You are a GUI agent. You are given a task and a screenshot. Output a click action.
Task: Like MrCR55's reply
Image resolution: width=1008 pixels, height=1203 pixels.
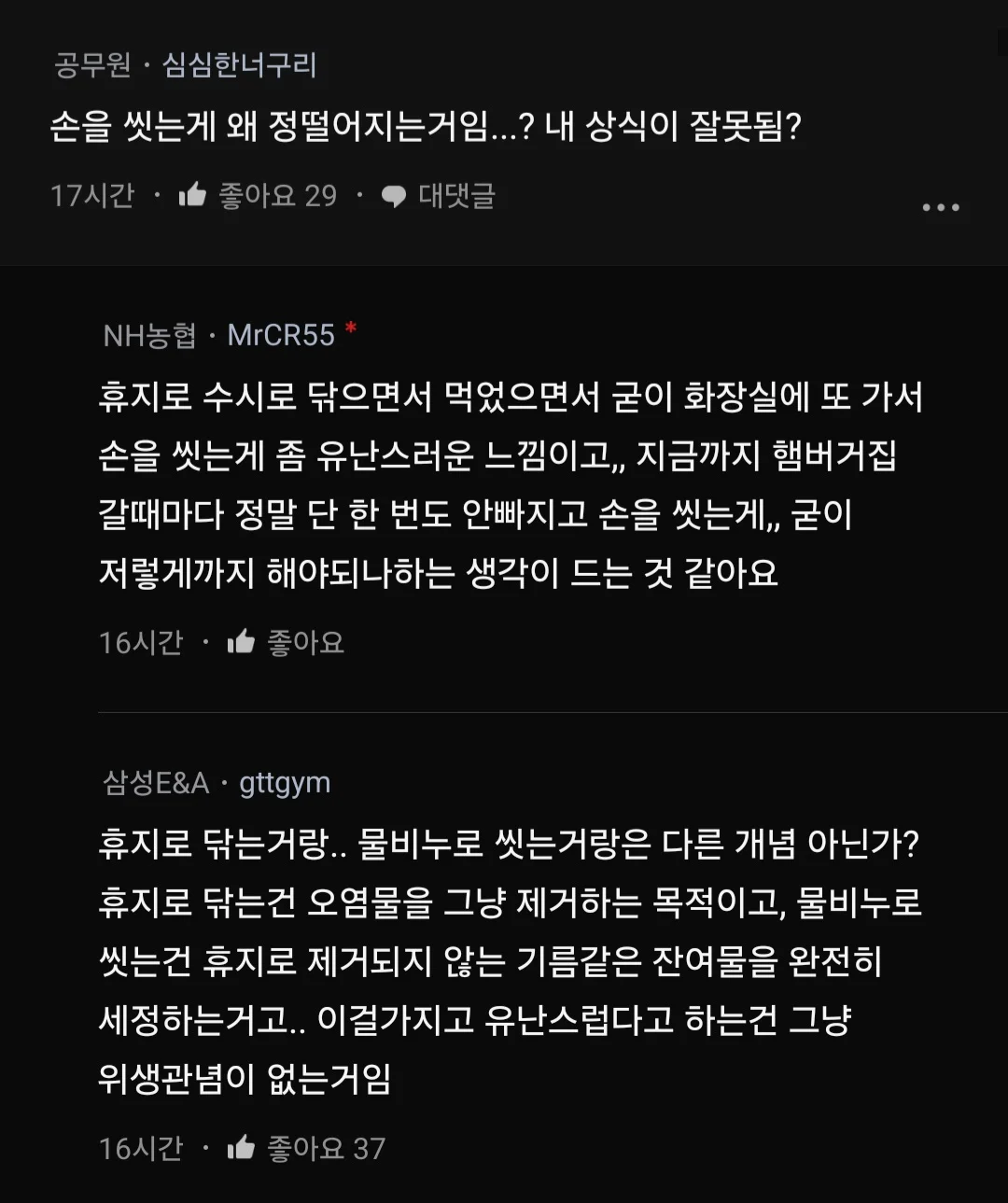pyautogui.click(x=242, y=642)
